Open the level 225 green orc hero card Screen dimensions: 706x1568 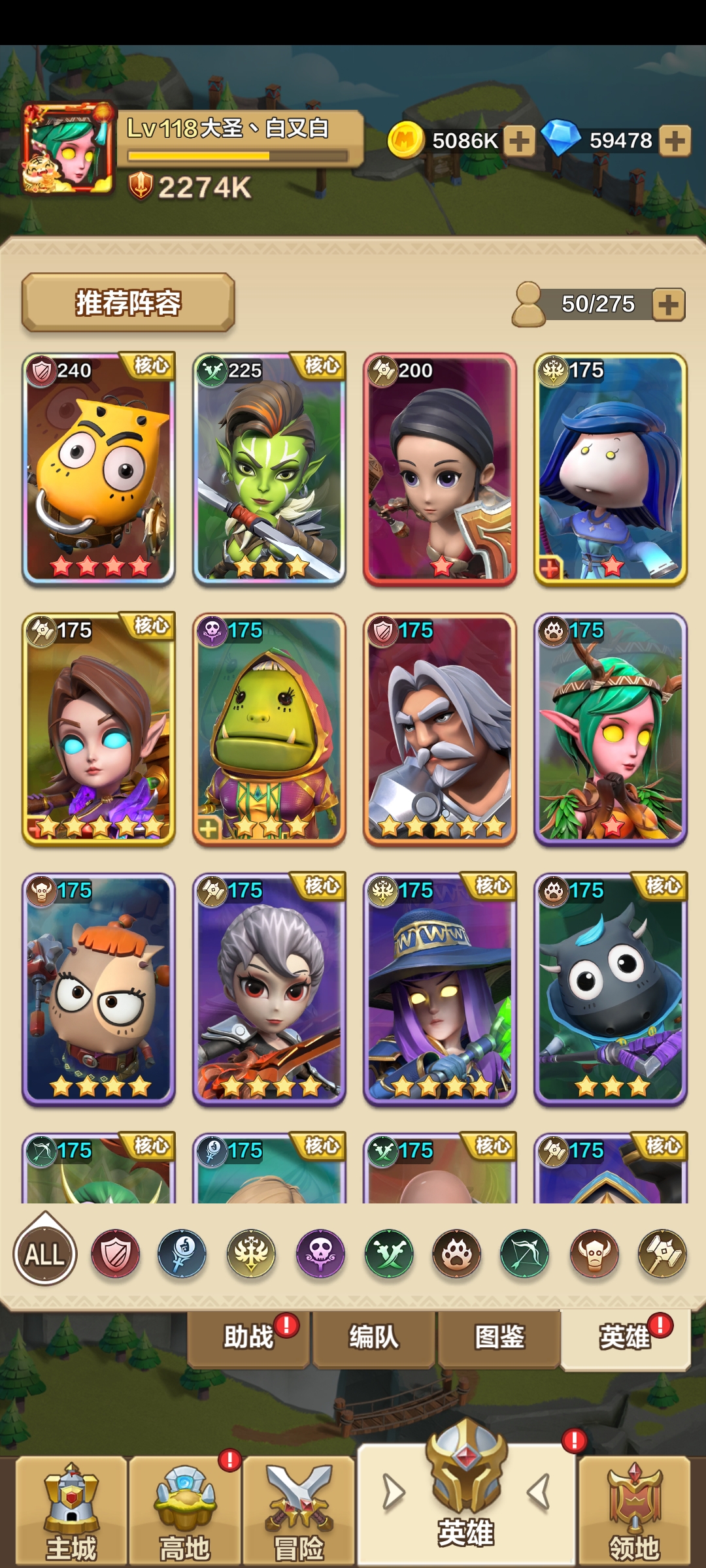click(x=269, y=469)
